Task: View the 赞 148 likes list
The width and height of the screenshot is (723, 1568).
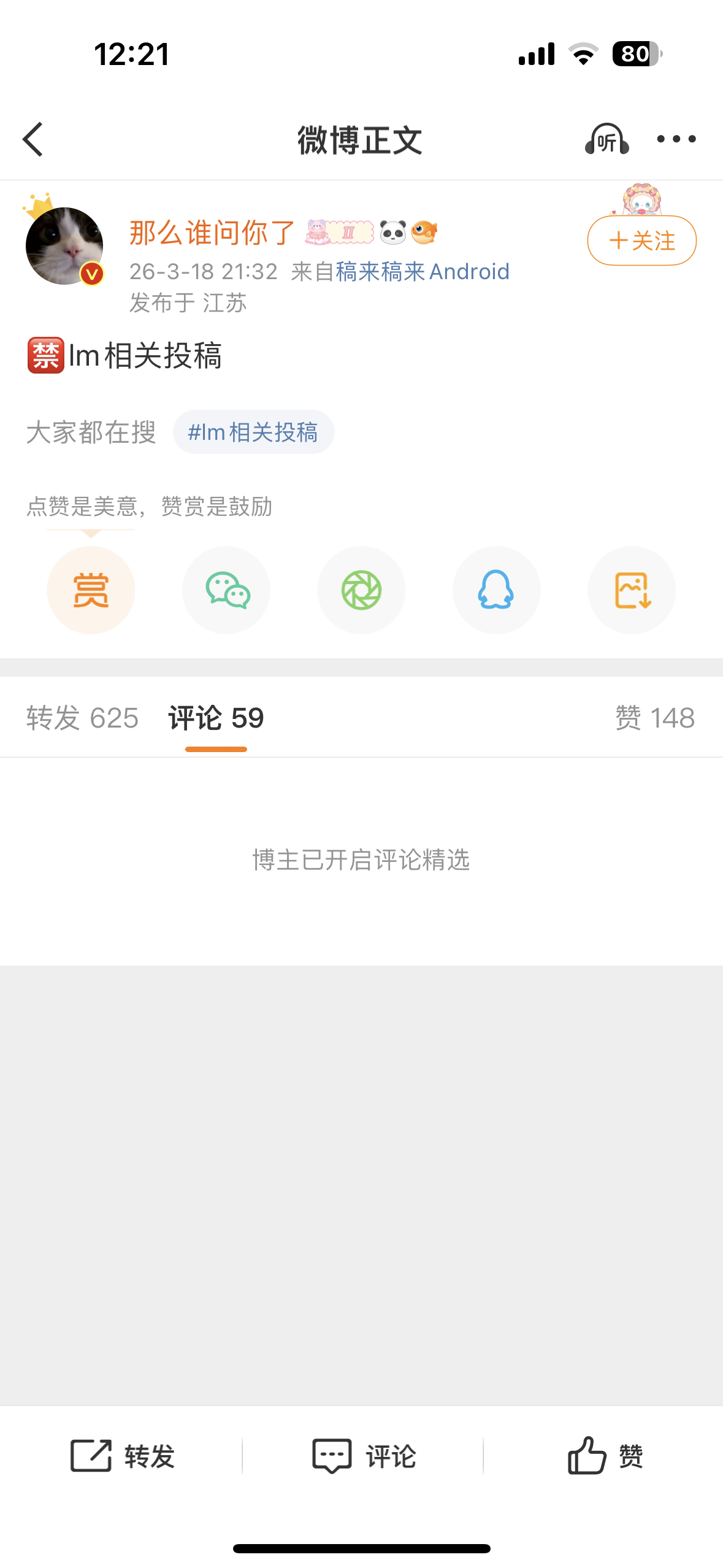Action: click(x=654, y=718)
